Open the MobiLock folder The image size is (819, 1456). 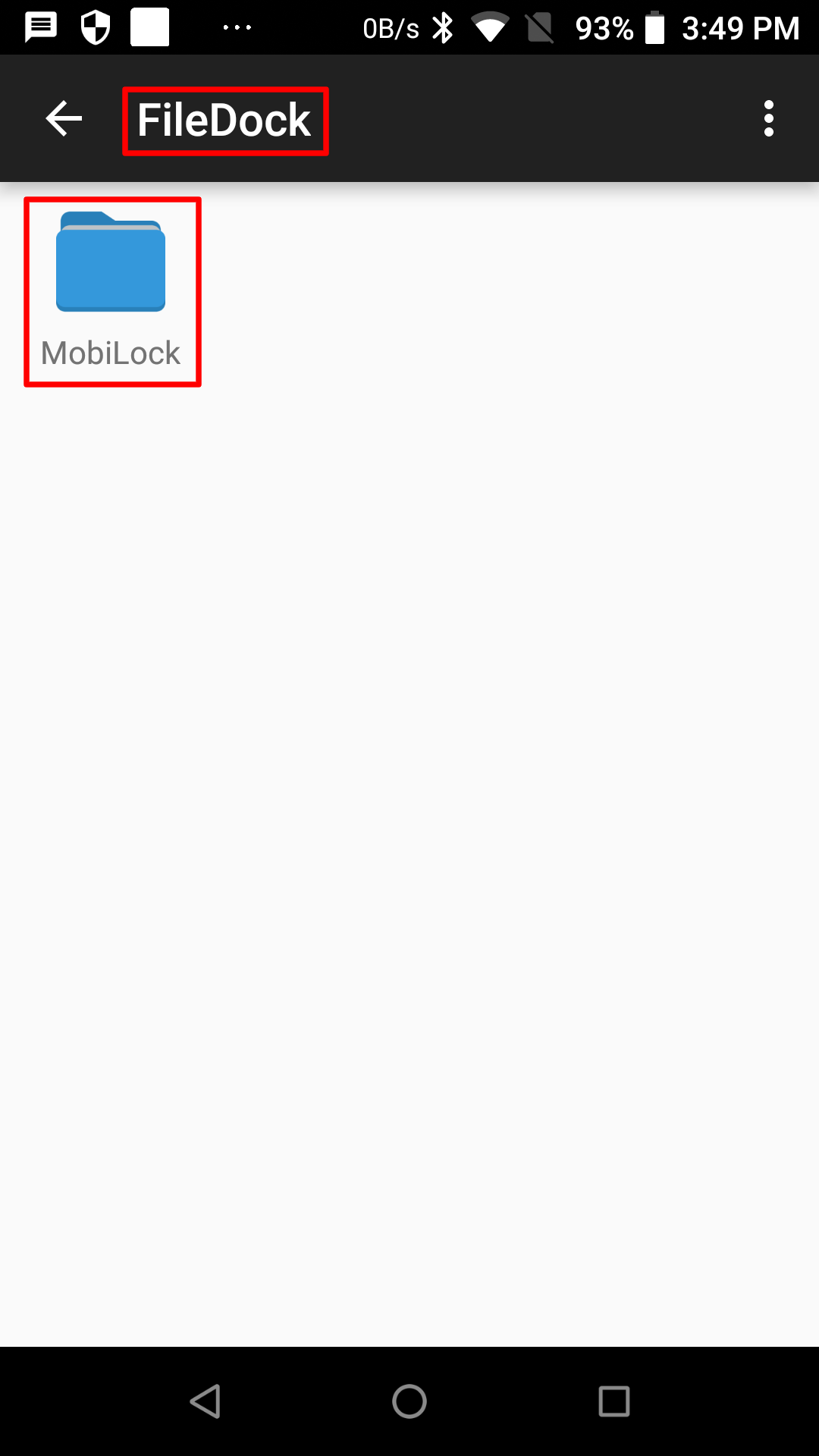pos(111,291)
